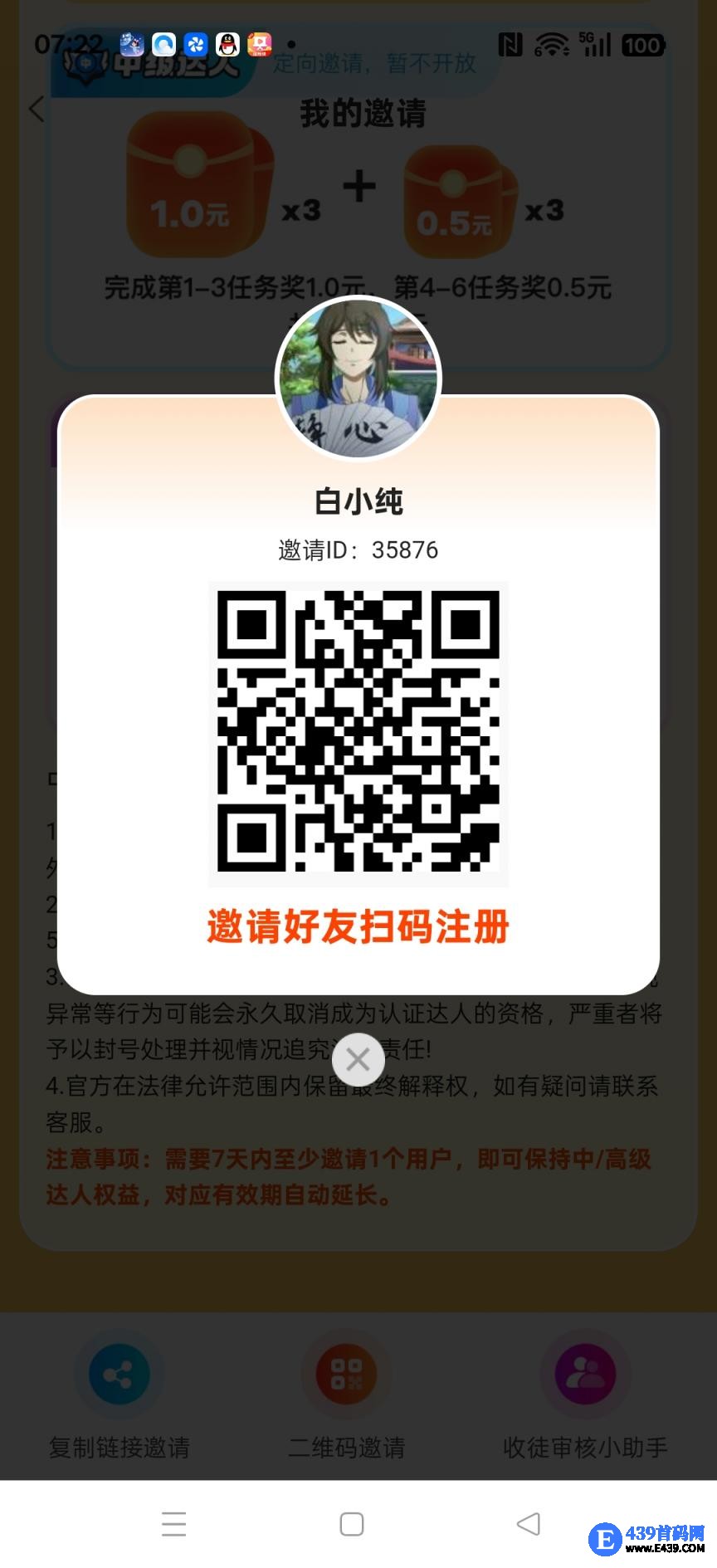The height and width of the screenshot is (1568, 717).
Task: Select the QR code icon for 二维码邀请
Action: pos(347,1374)
